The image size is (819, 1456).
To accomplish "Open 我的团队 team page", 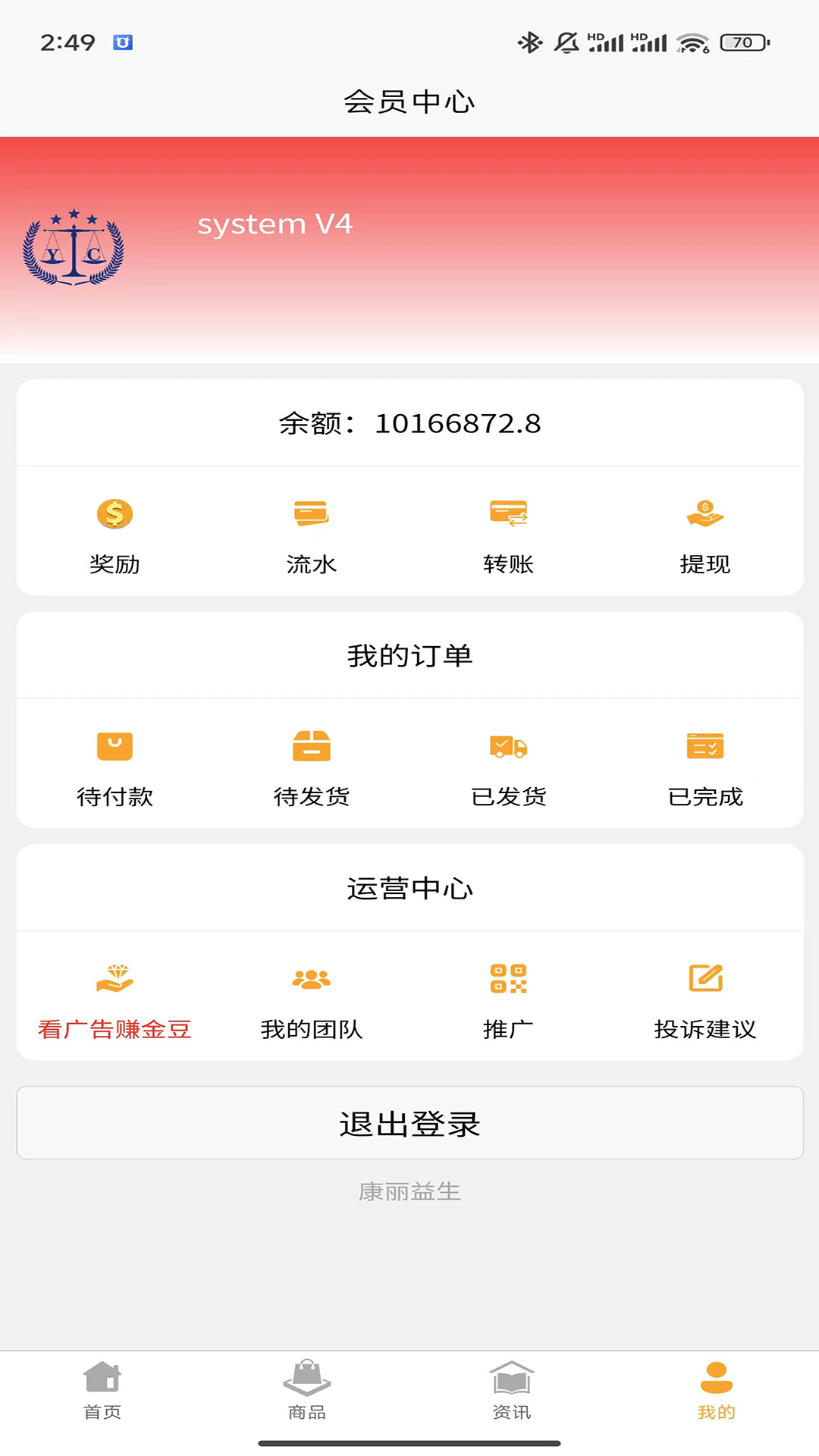I will pos(311,999).
